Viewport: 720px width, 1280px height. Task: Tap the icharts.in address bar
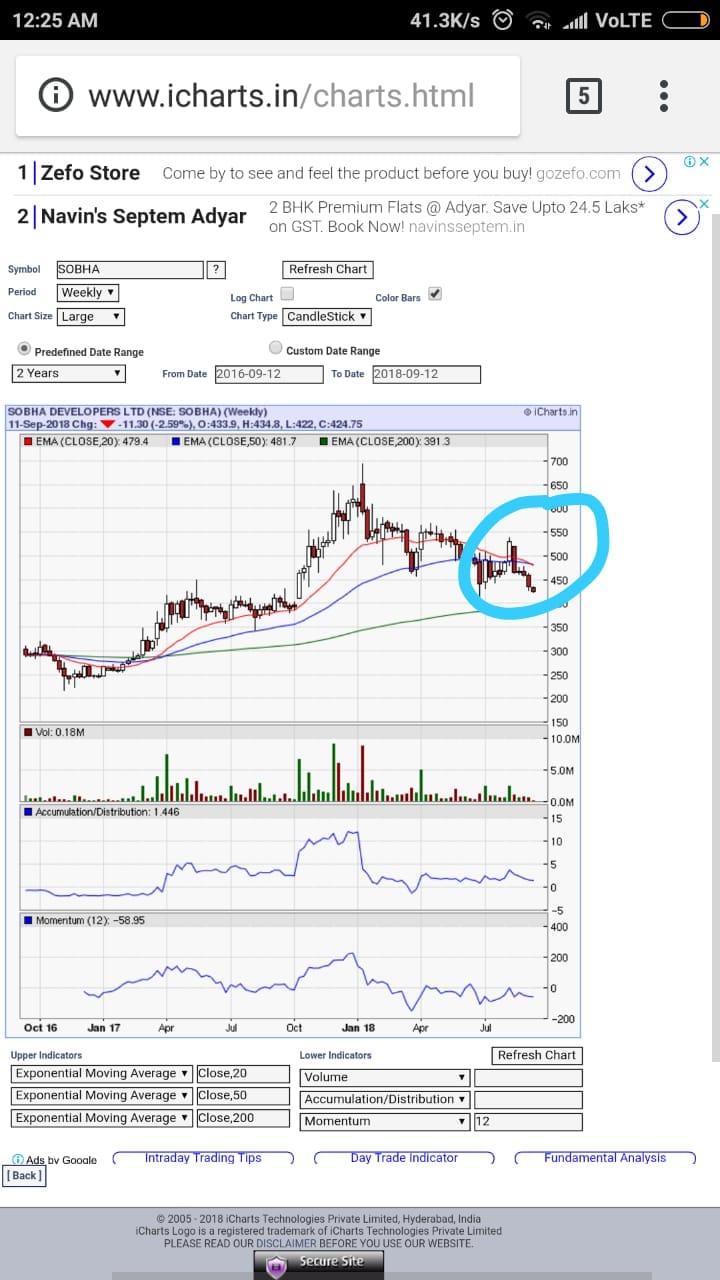(280, 96)
